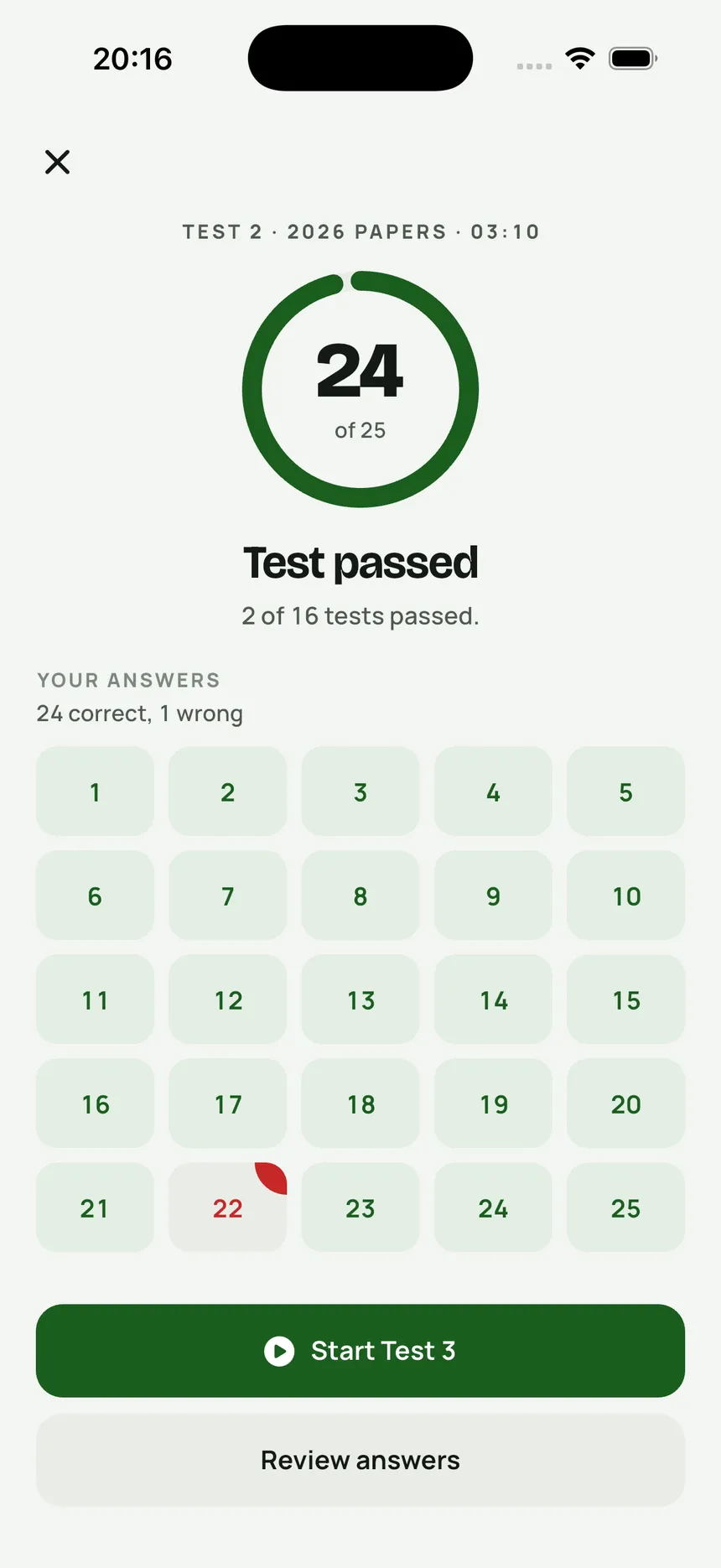This screenshot has height=1568, width=721.
Task: Check answer number 12
Action: click(x=228, y=999)
